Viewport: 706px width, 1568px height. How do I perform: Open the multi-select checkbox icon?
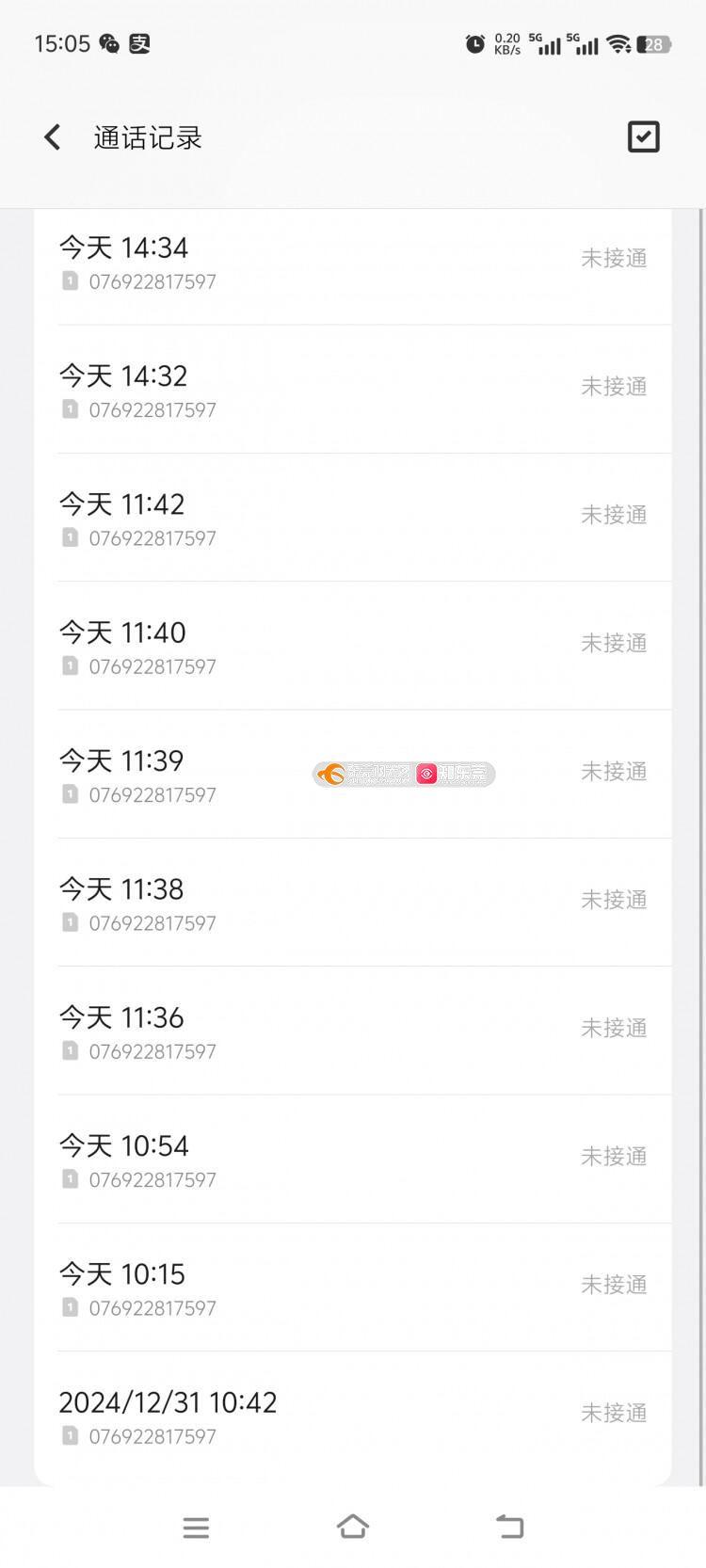(644, 137)
